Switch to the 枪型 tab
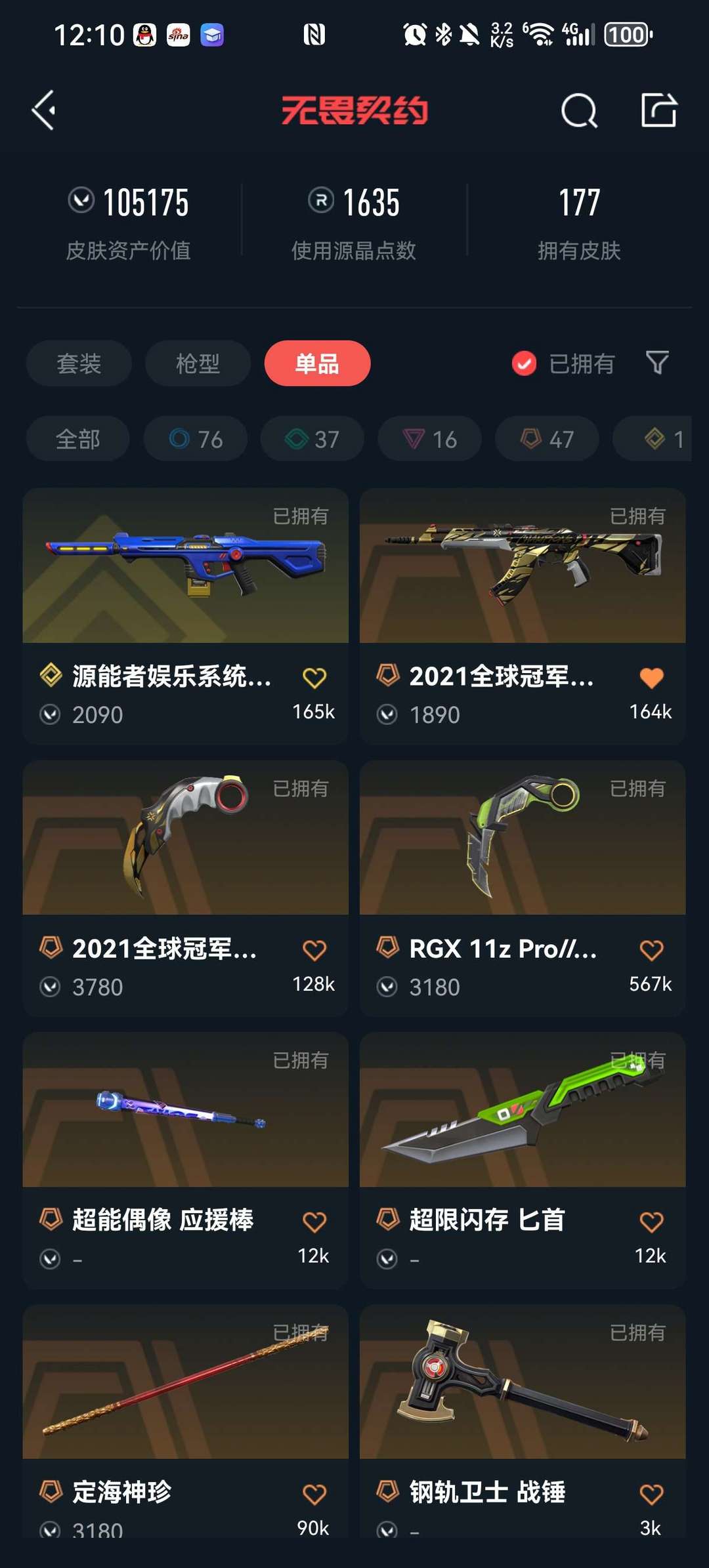 pos(198,363)
